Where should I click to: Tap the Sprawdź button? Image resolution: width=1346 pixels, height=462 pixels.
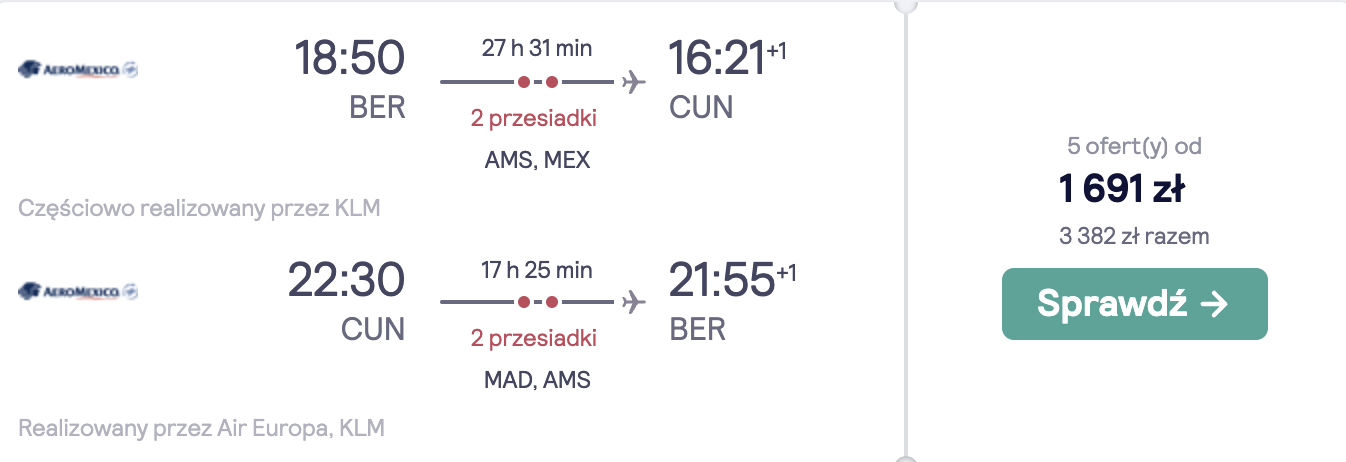pyautogui.click(x=1134, y=304)
